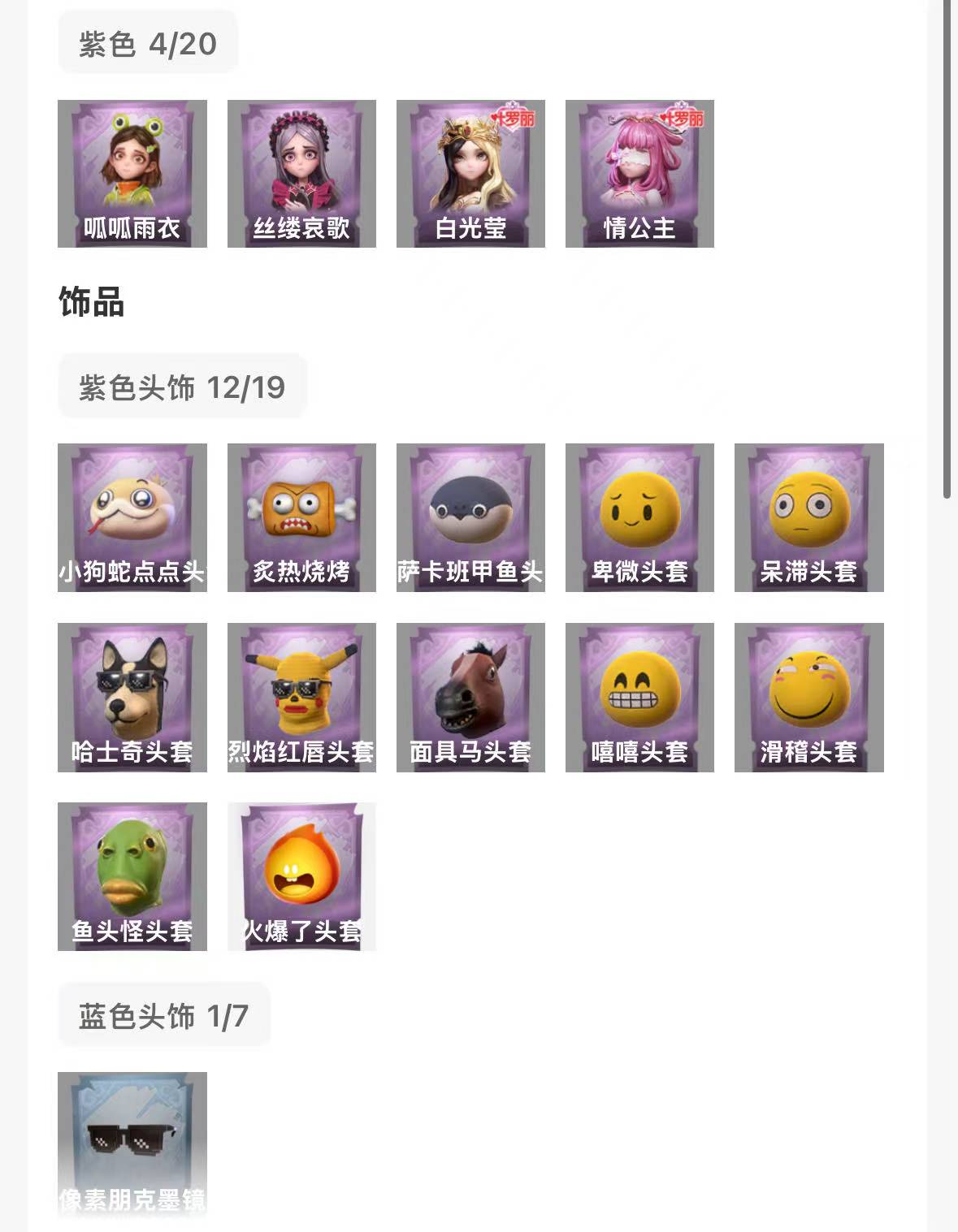View the 哈士奇头套 tile
Image resolution: width=958 pixels, height=1232 pixels.
(132, 697)
